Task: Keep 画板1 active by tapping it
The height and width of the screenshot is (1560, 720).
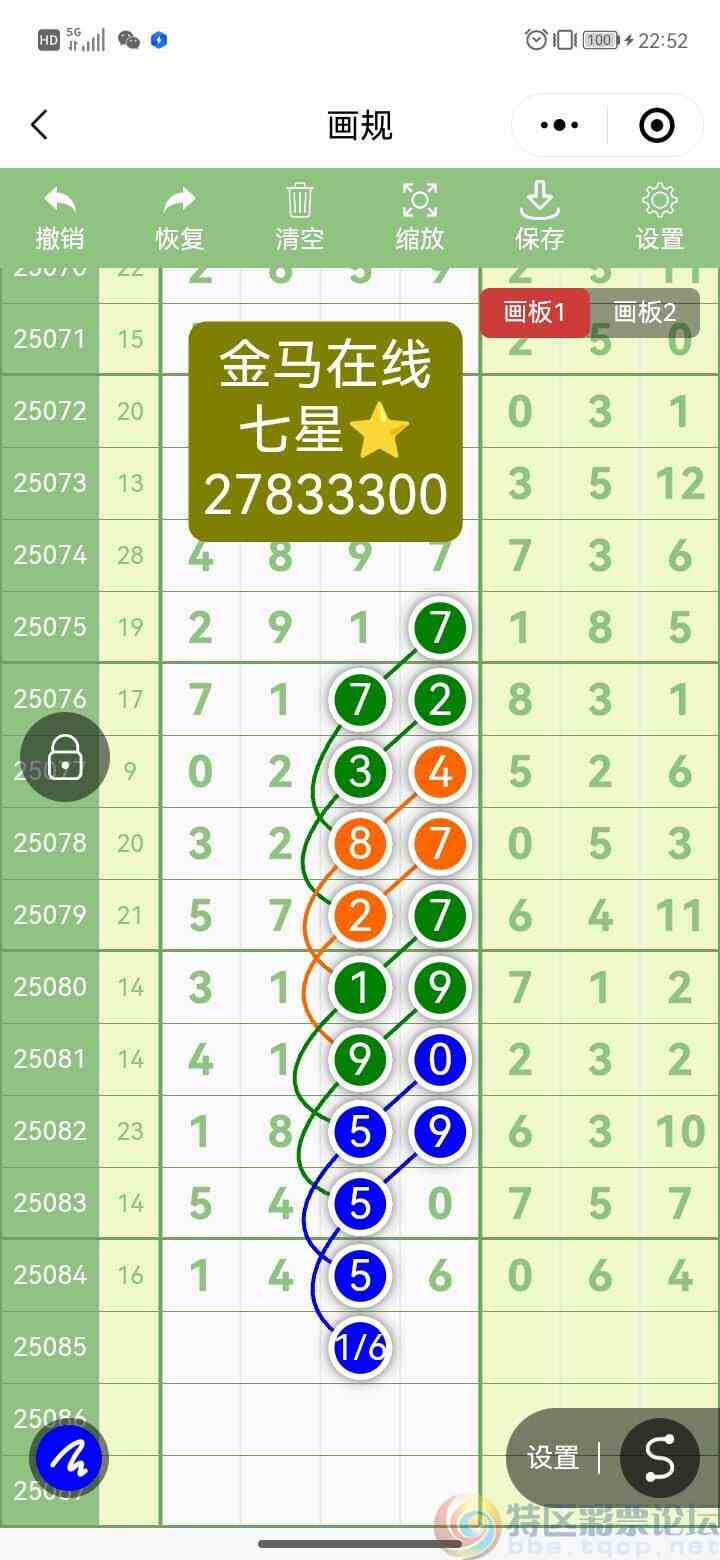Action: (535, 313)
